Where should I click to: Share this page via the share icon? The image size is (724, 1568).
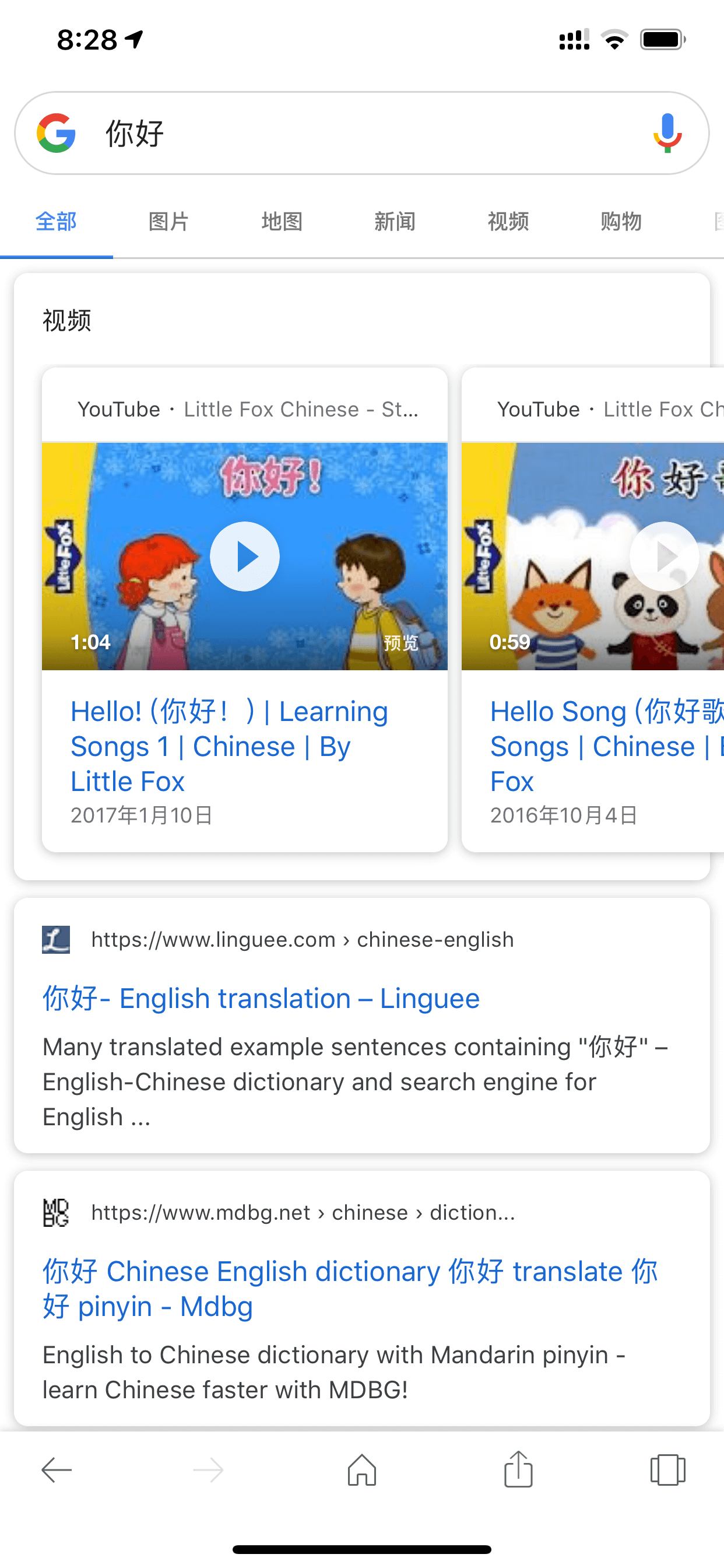pyautogui.click(x=518, y=1469)
